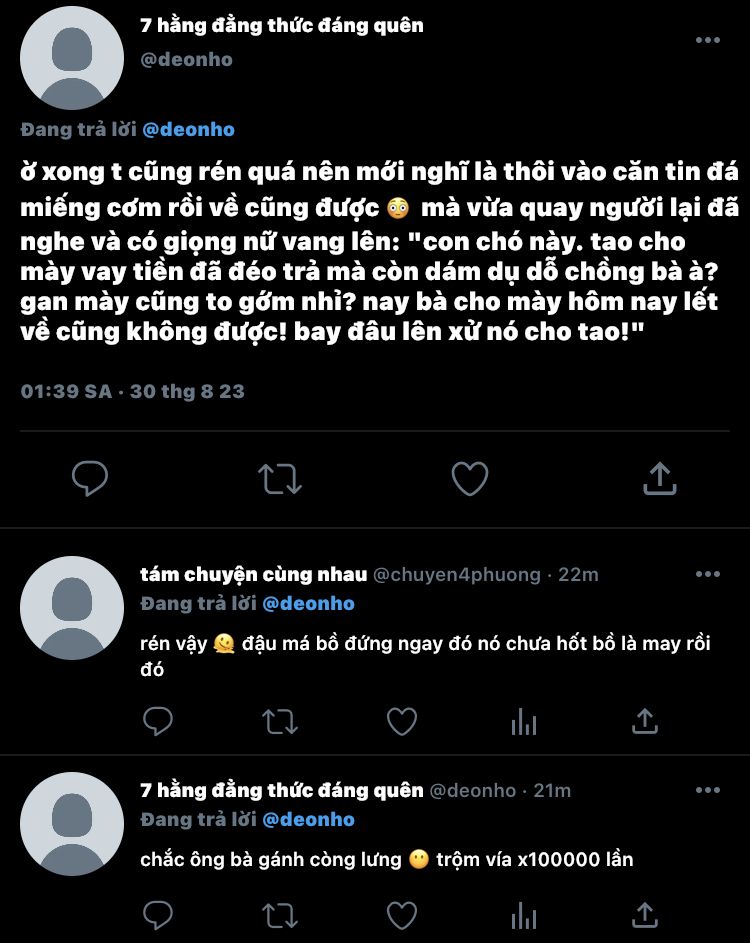750x943 pixels.
Task: Reply to tám chuyện cùng nhau's comment
Action: click(x=158, y=720)
